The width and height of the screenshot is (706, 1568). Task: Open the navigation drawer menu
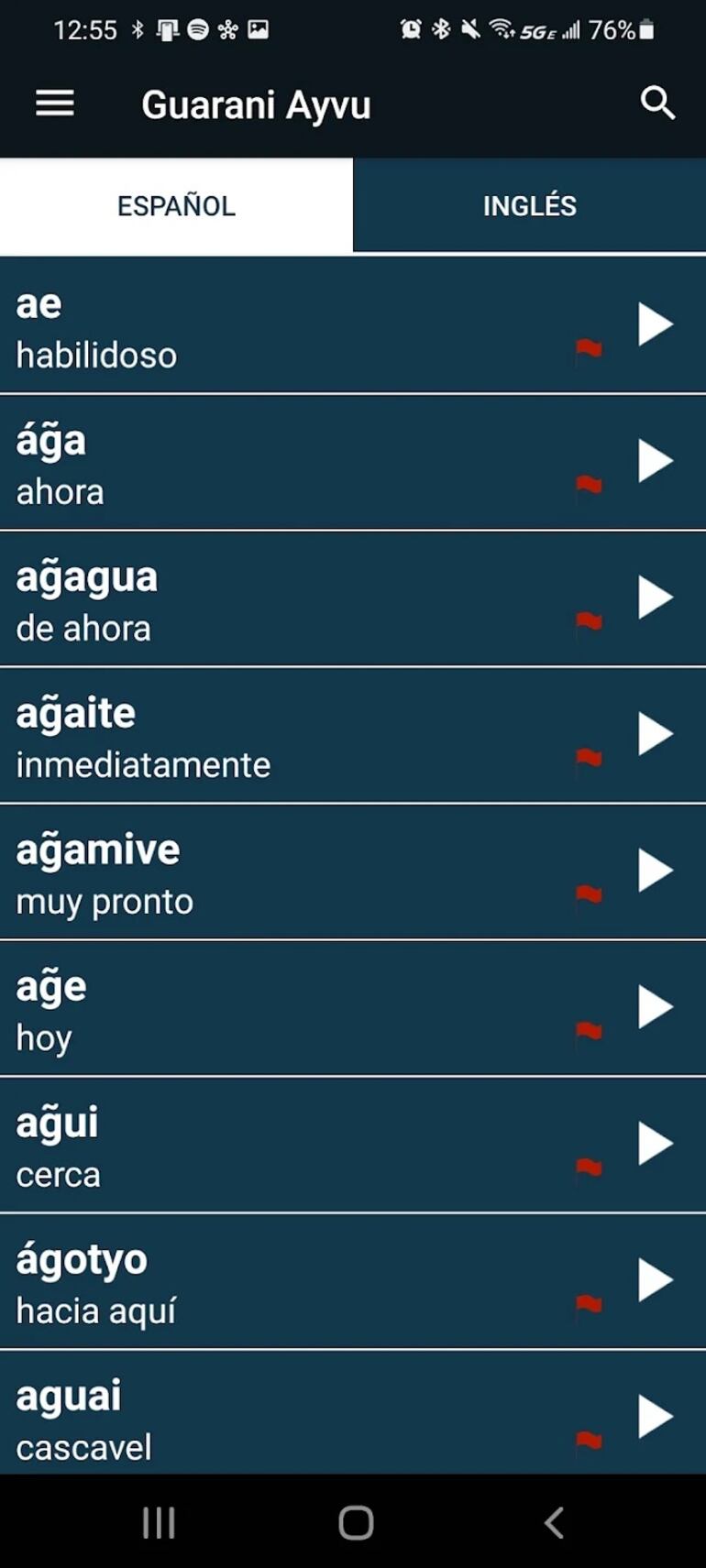[54, 104]
